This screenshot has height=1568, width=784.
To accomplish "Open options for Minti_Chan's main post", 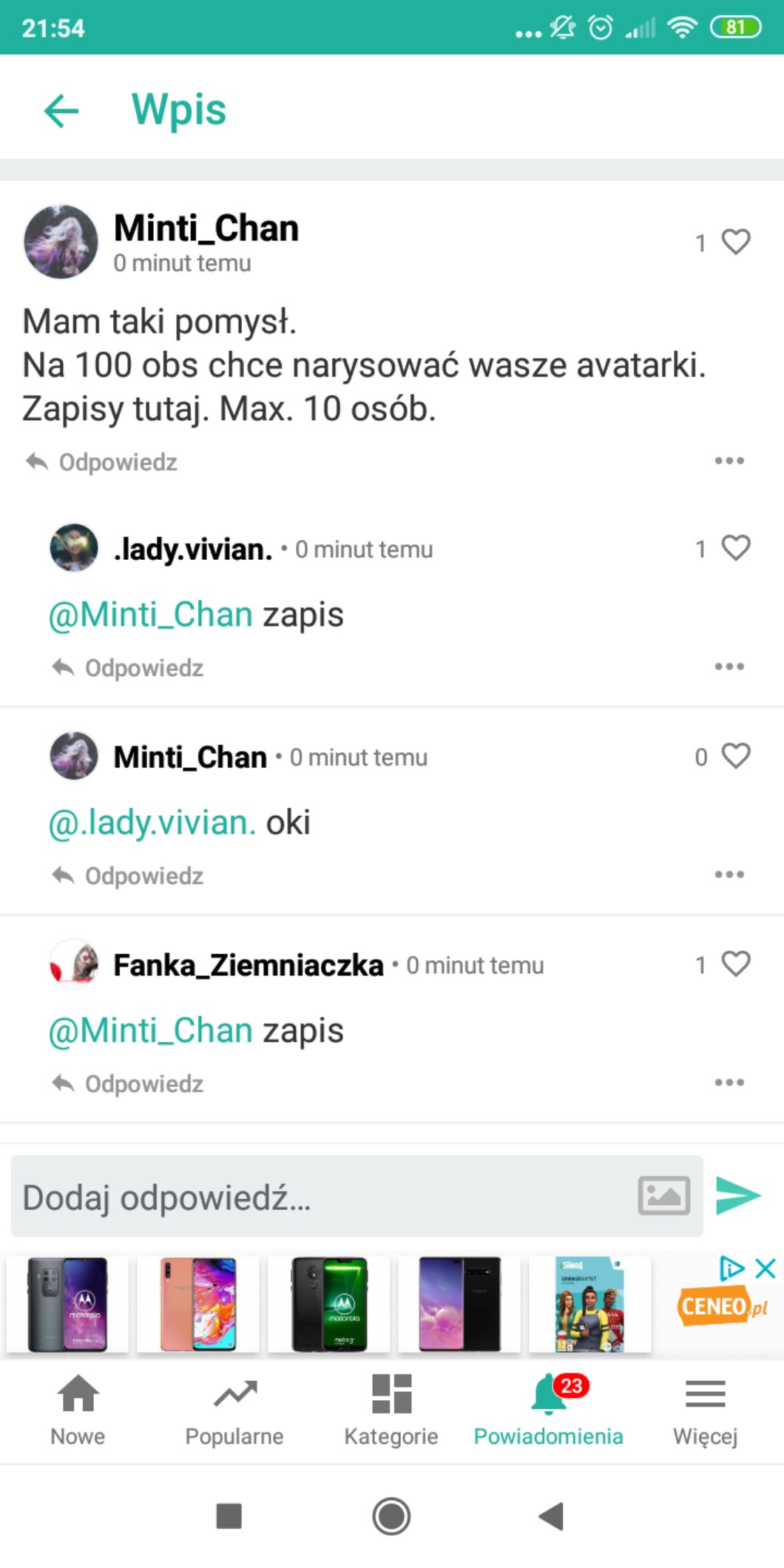I will pos(729,461).
